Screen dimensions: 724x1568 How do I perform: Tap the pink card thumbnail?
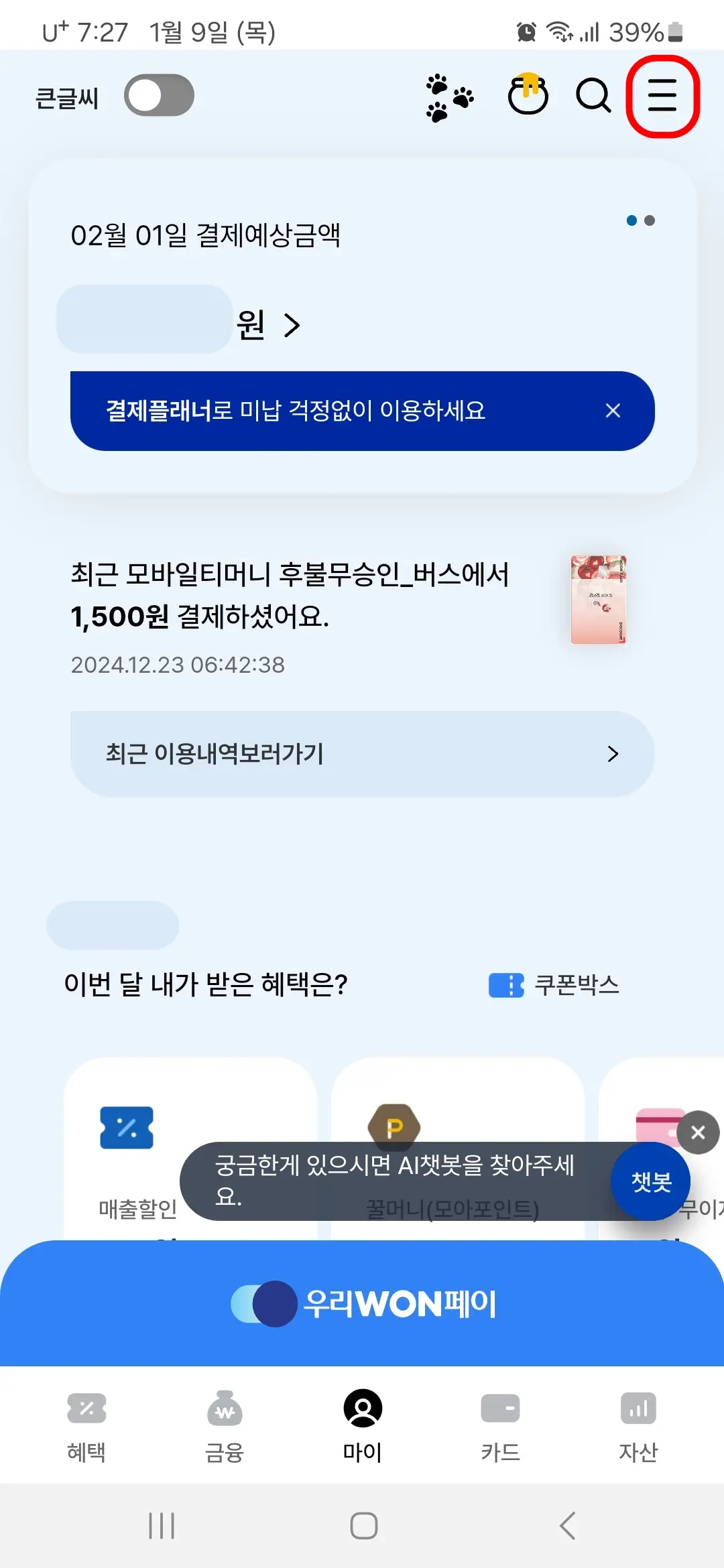point(599,600)
